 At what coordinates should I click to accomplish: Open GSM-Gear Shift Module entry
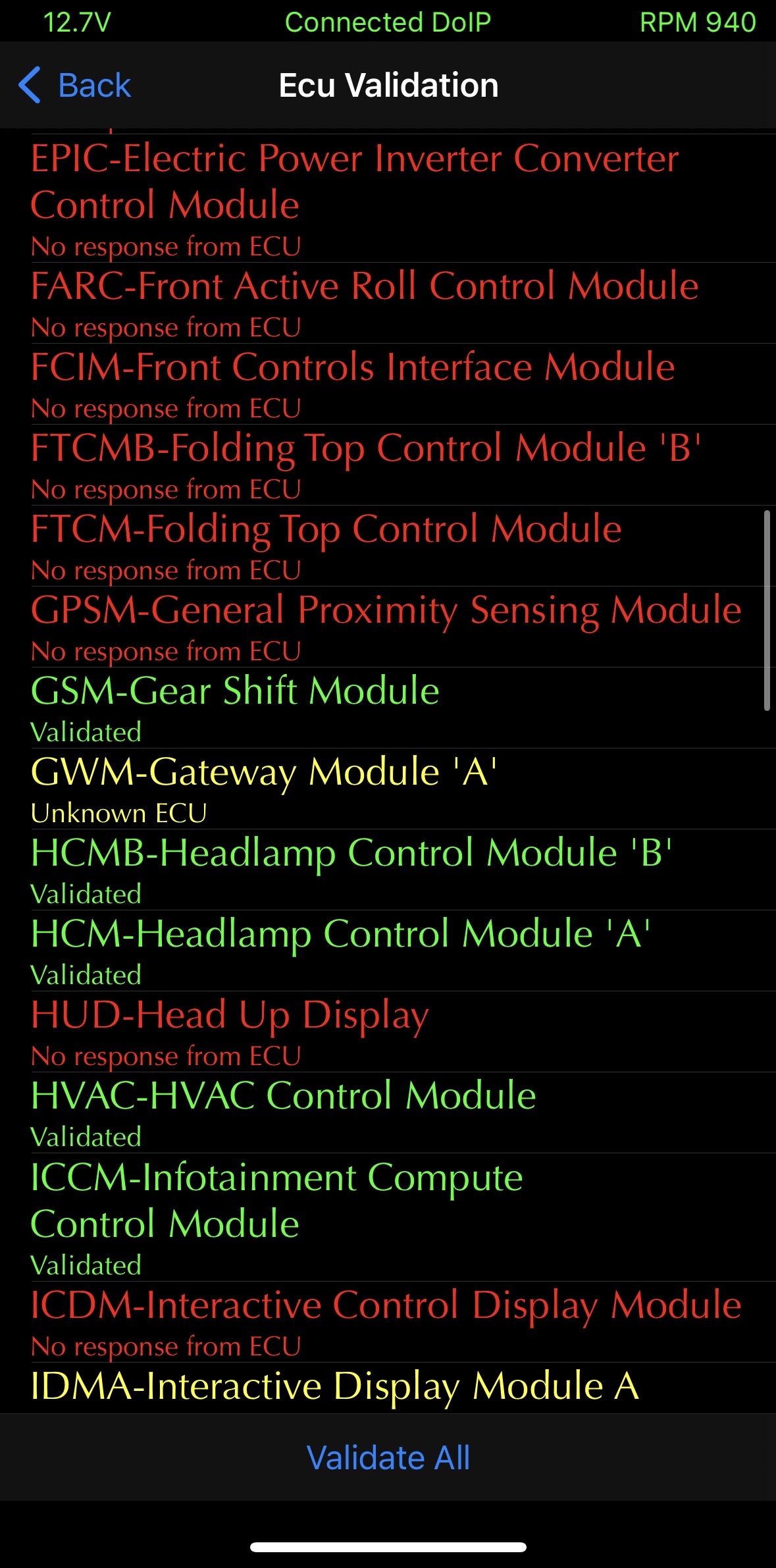(x=388, y=708)
